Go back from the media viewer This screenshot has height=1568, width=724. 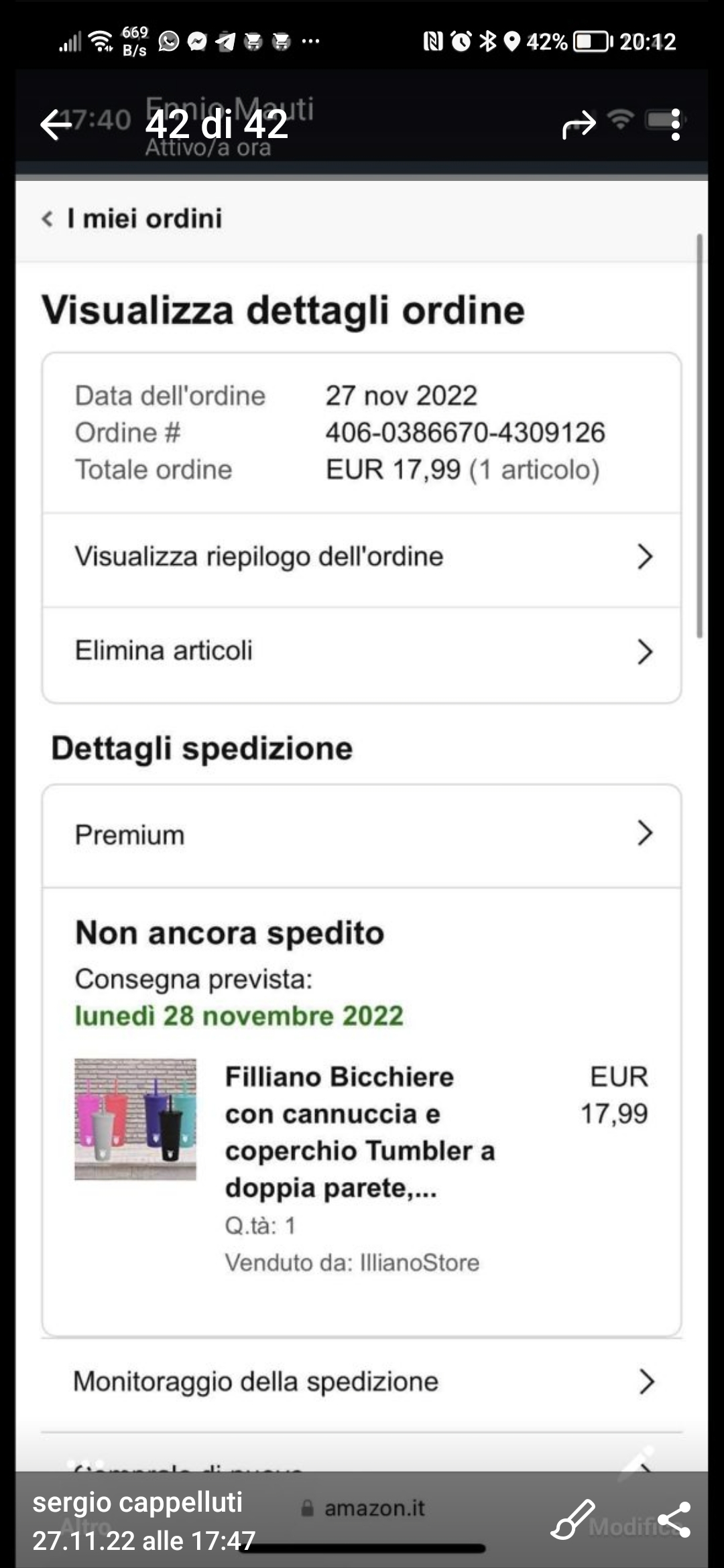[x=56, y=125]
